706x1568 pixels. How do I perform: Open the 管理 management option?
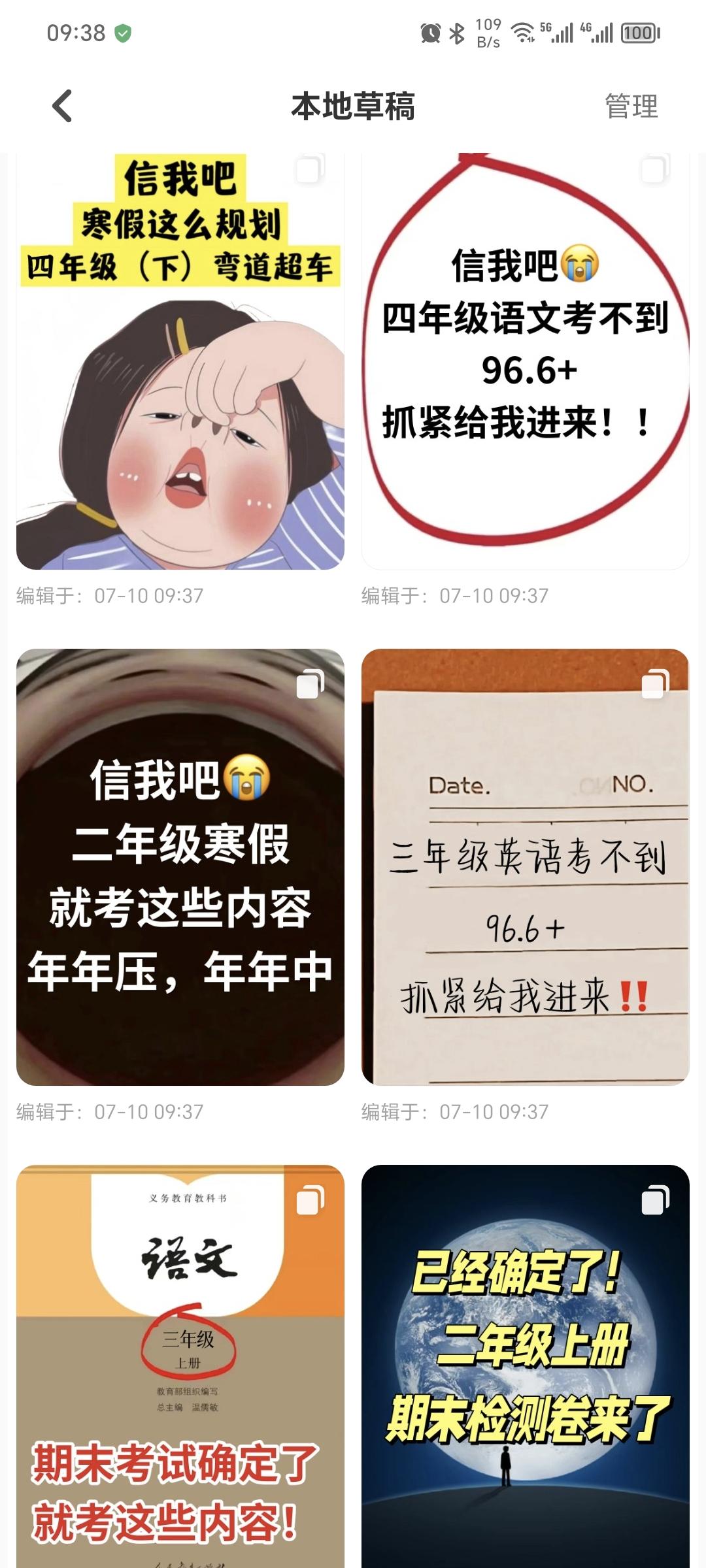point(631,106)
